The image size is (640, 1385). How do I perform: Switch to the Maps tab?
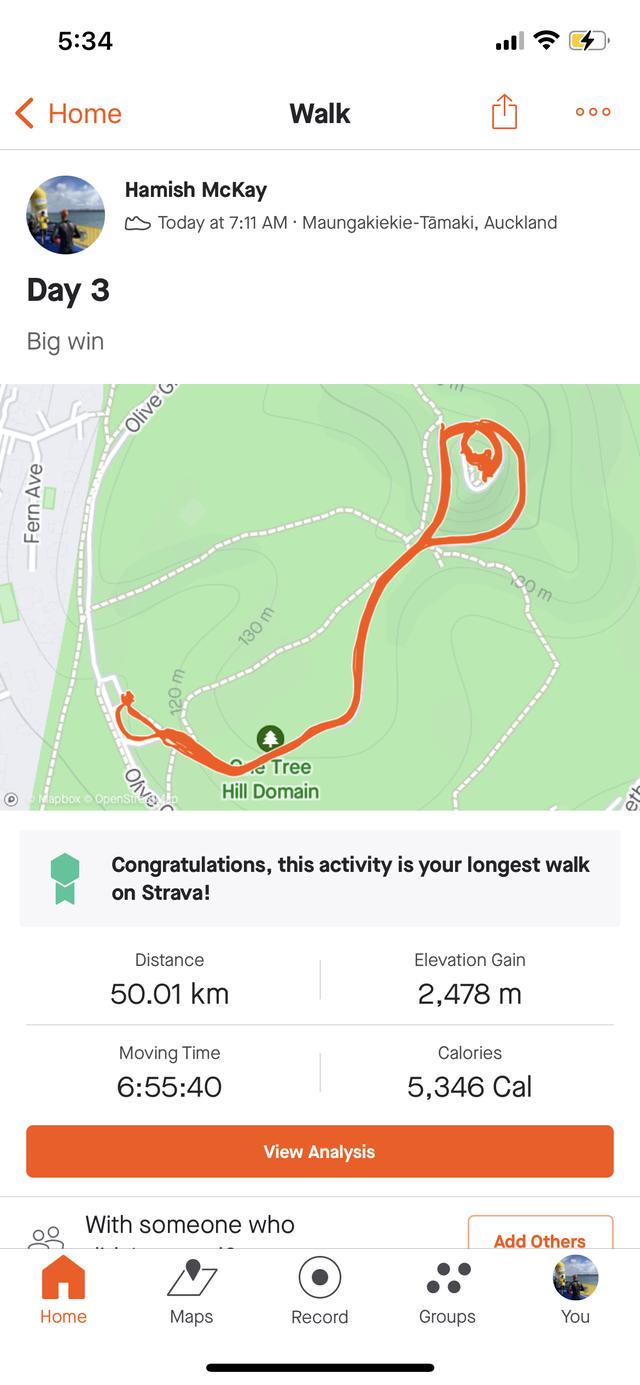(x=191, y=1290)
